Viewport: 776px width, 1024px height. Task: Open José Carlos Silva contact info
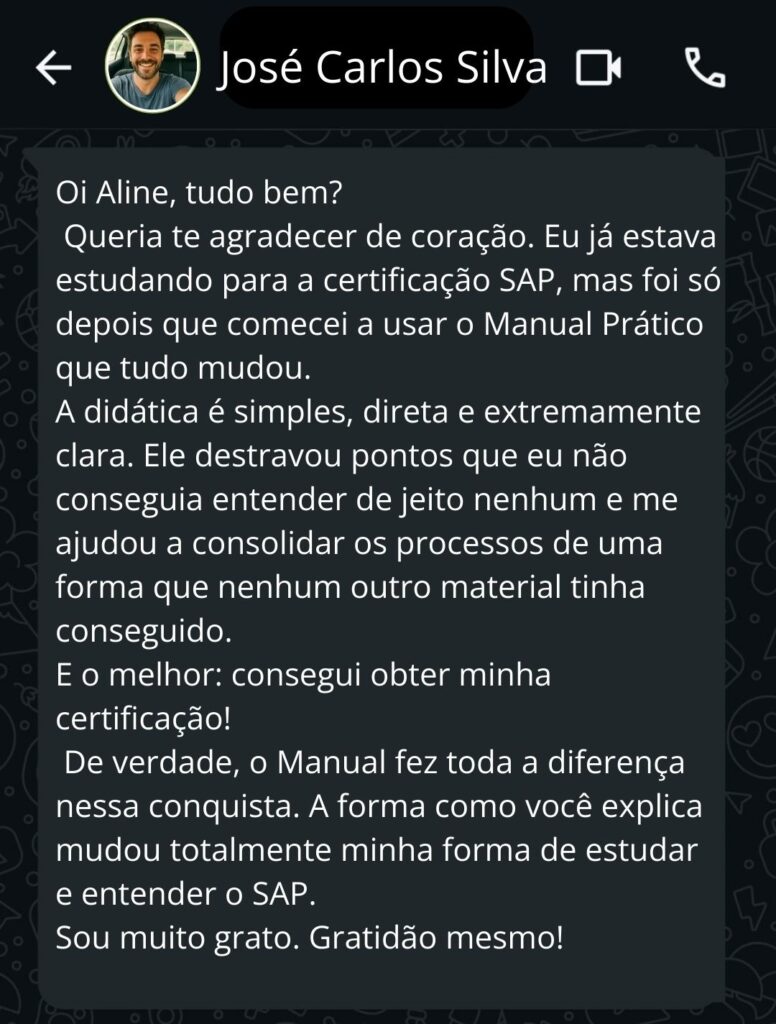point(382,67)
